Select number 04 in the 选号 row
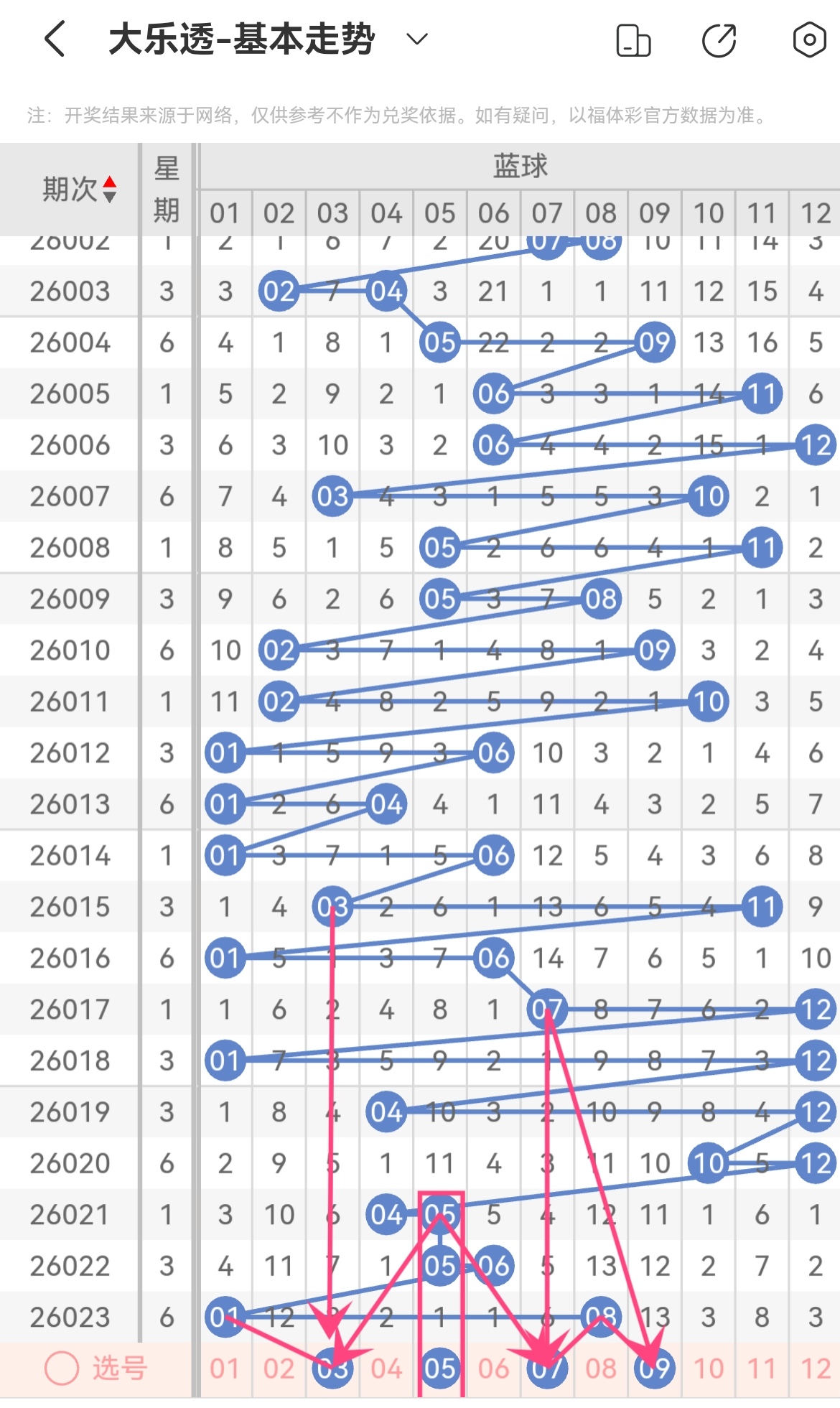This screenshot has height=1408, width=840. pos(386,1369)
